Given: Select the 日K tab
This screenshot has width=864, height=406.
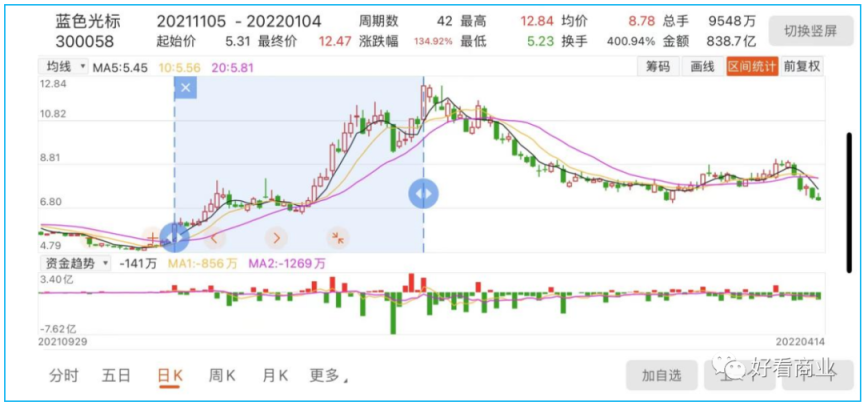Looking at the screenshot, I should 170,376.
